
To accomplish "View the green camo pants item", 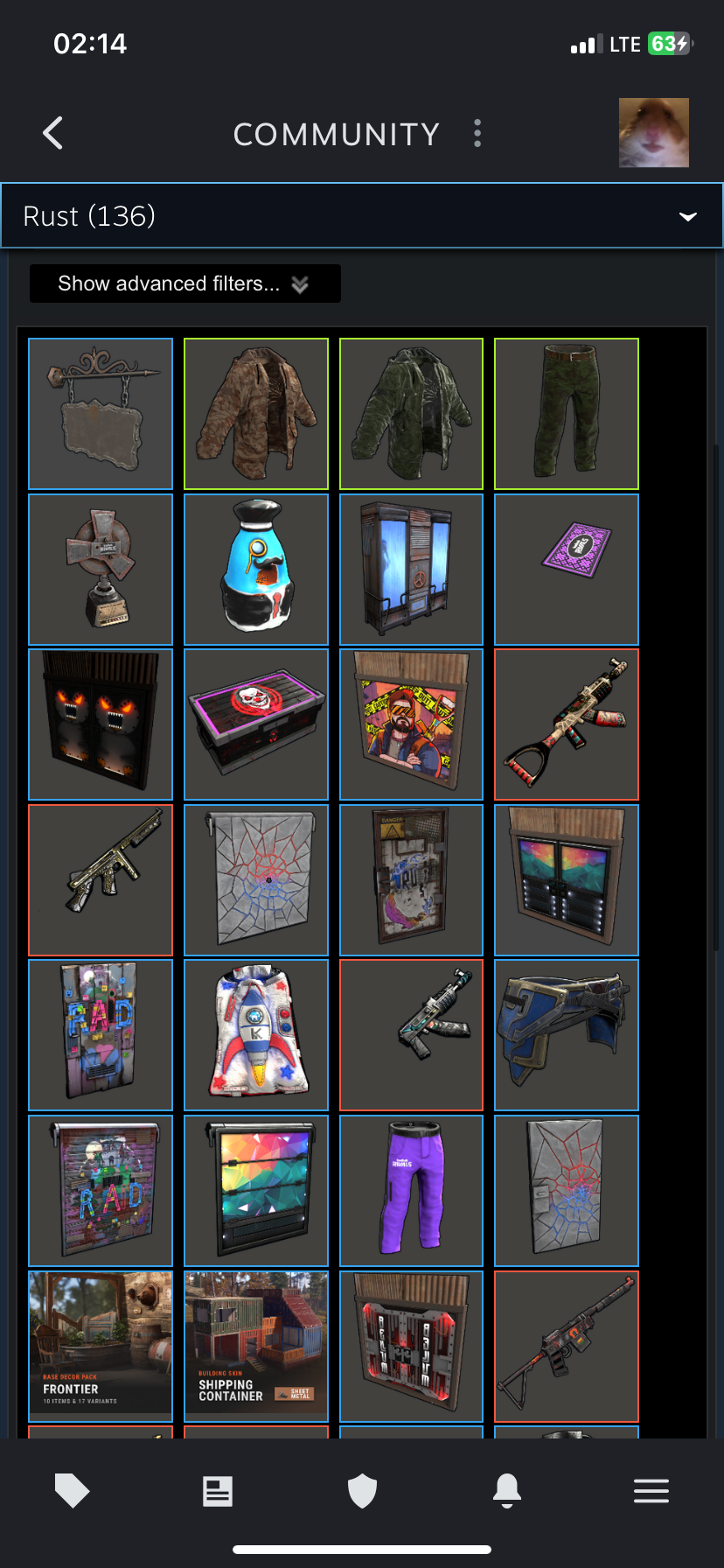I will click(567, 414).
